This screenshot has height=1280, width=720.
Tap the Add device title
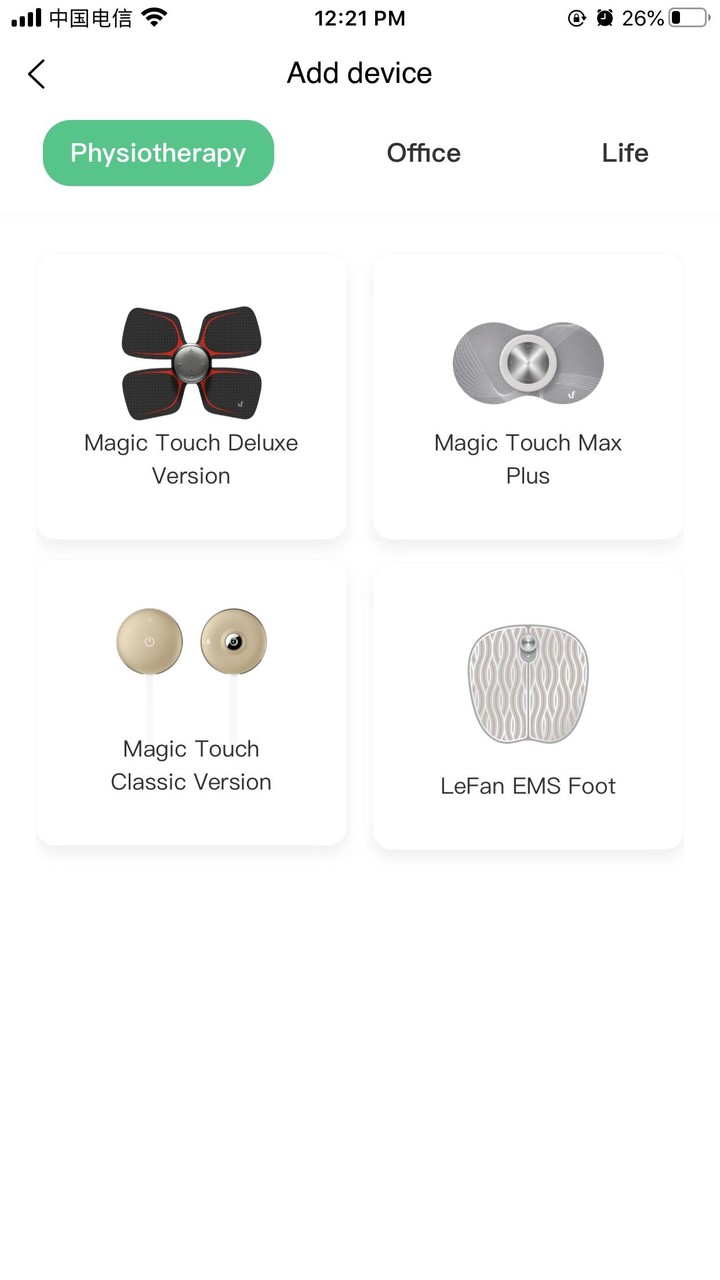[x=360, y=73]
